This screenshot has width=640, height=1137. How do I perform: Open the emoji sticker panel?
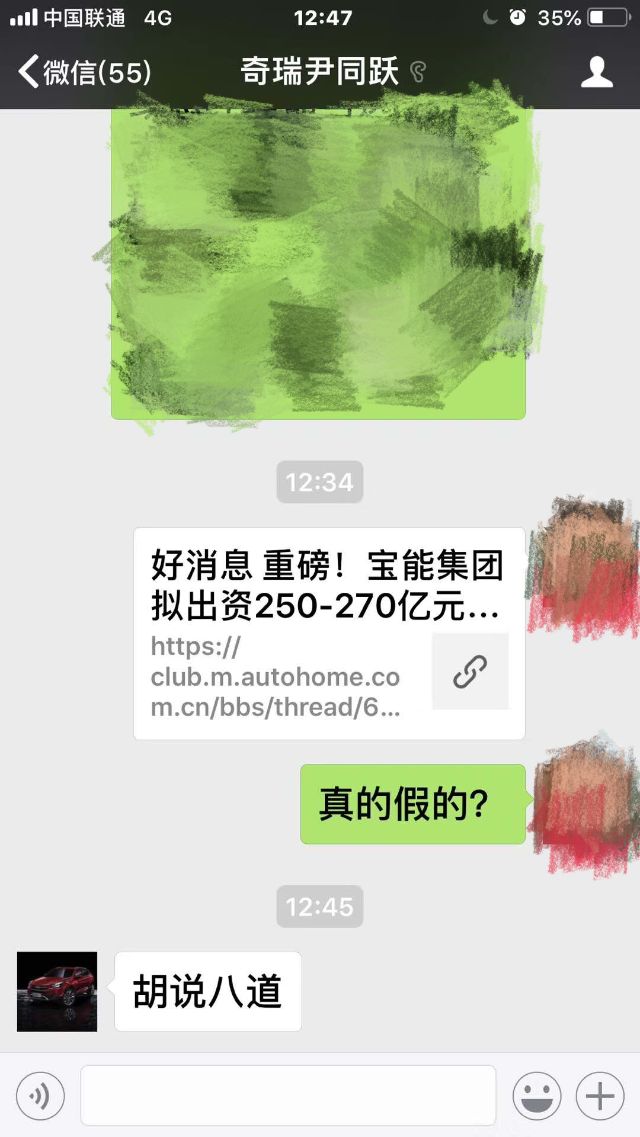537,1097
